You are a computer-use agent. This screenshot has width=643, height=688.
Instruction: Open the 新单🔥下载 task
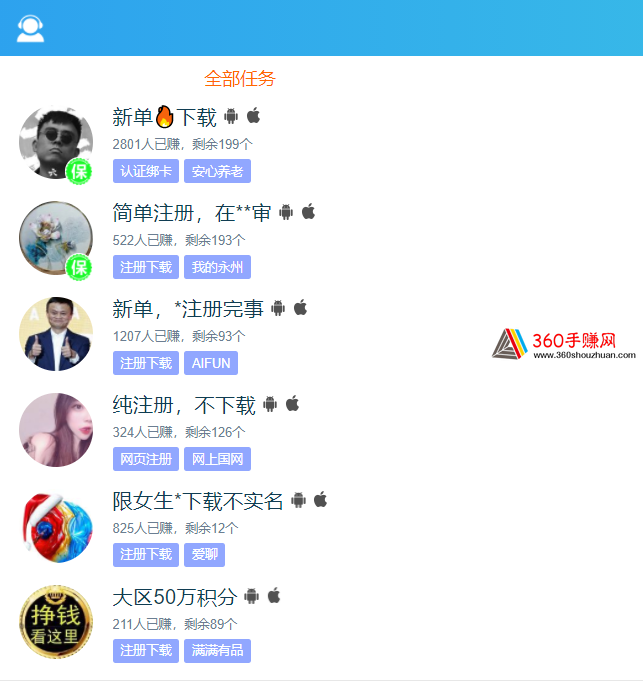coord(163,117)
